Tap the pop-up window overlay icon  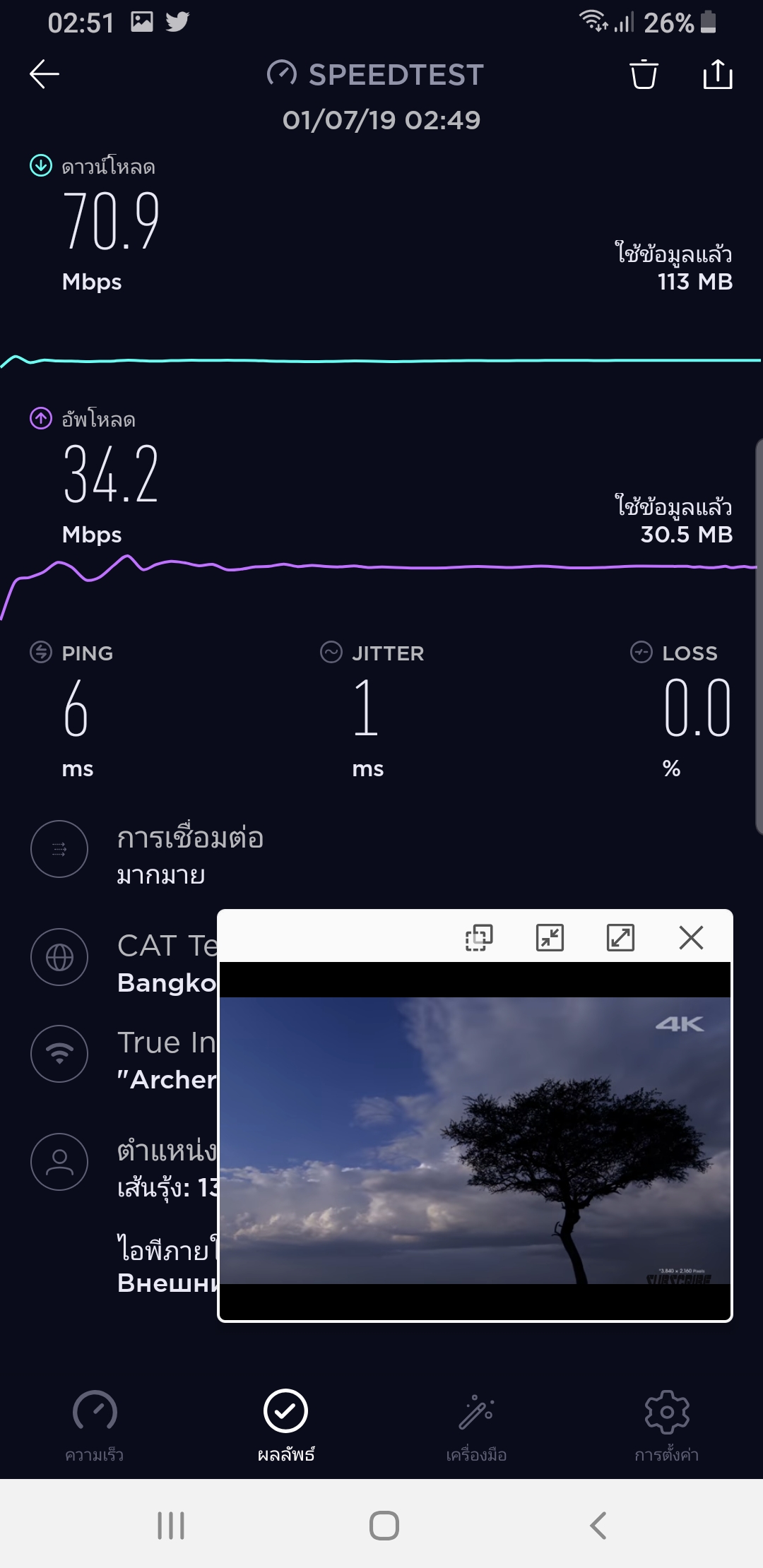(x=479, y=938)
